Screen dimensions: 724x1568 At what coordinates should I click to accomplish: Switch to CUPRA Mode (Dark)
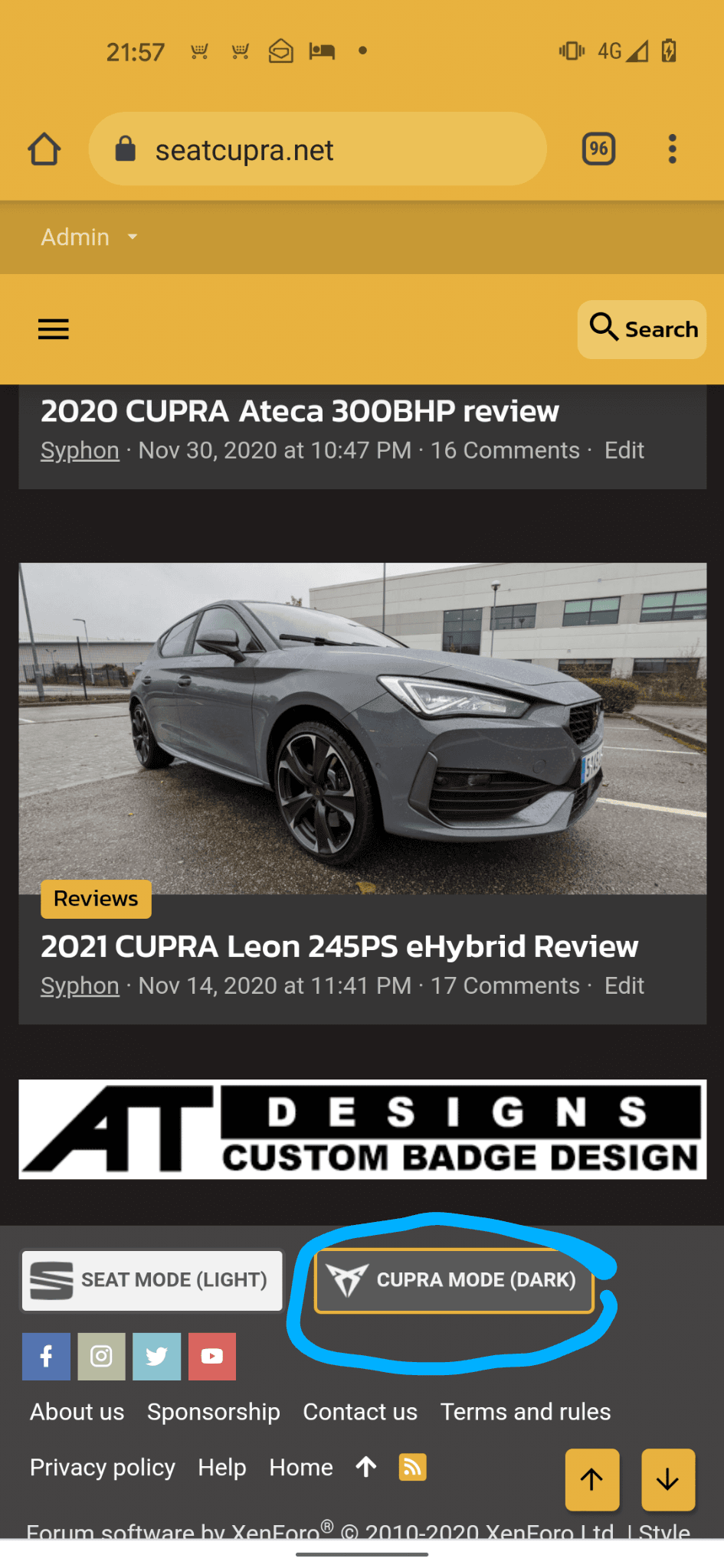coord(454,1280)
